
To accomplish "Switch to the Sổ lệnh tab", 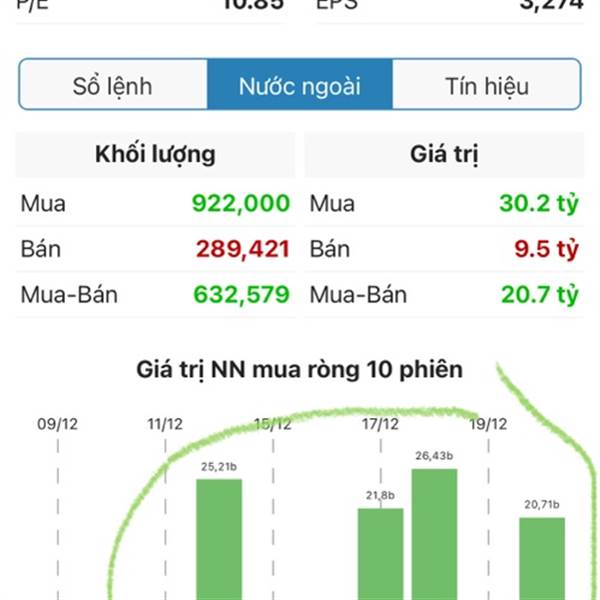I will pos(112,85).
